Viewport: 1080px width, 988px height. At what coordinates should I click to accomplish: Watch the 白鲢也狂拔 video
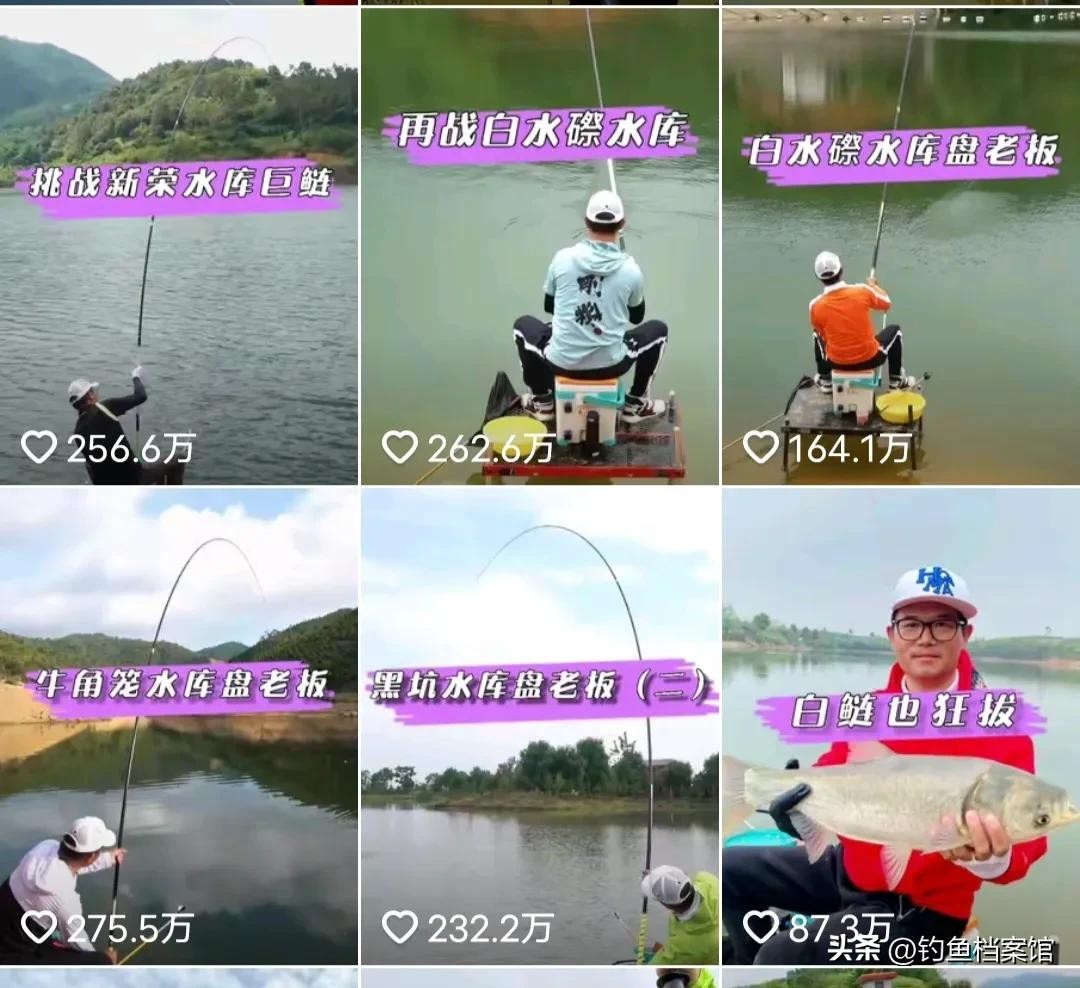900,725
